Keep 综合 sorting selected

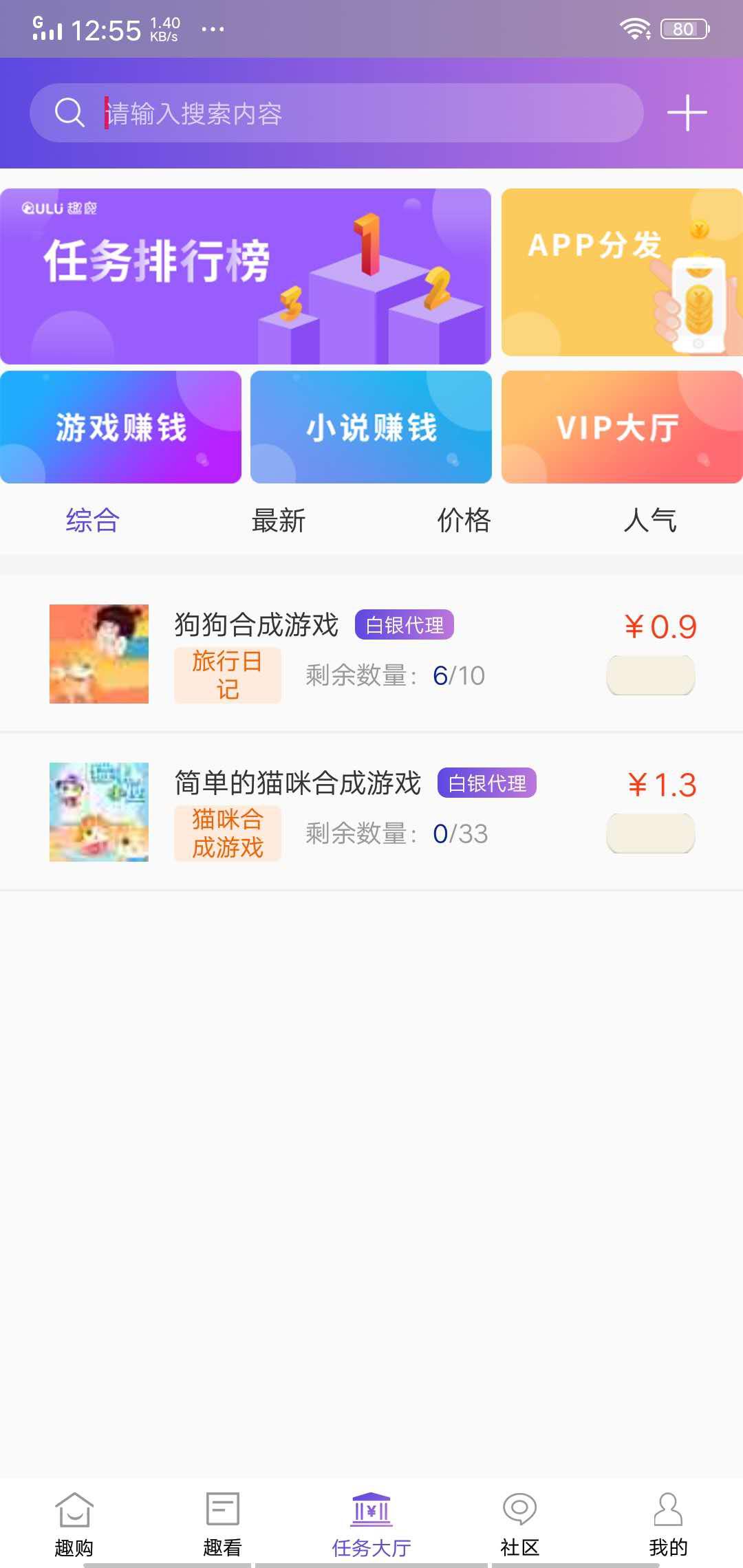91,521
